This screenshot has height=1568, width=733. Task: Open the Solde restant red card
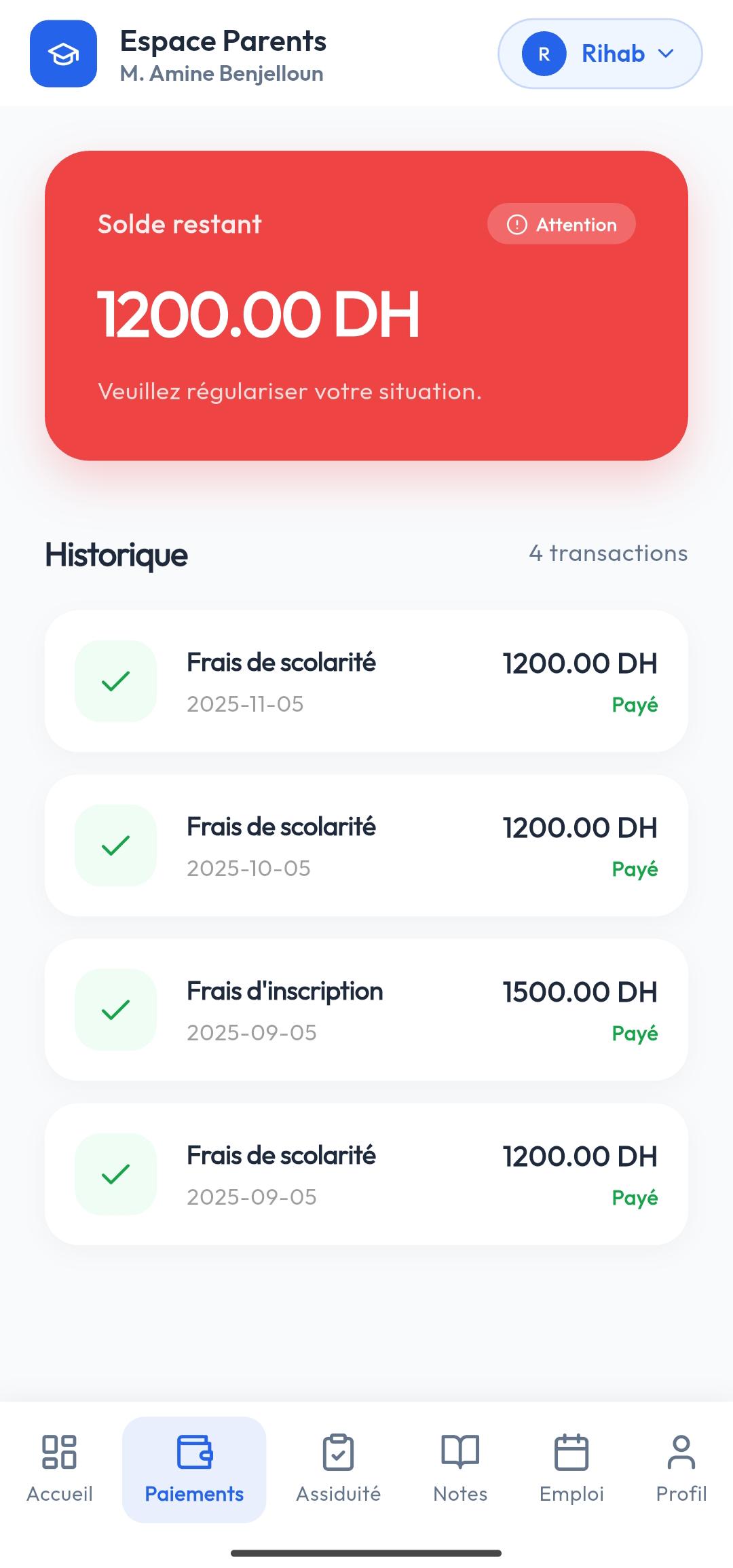(x=366, y=306)
